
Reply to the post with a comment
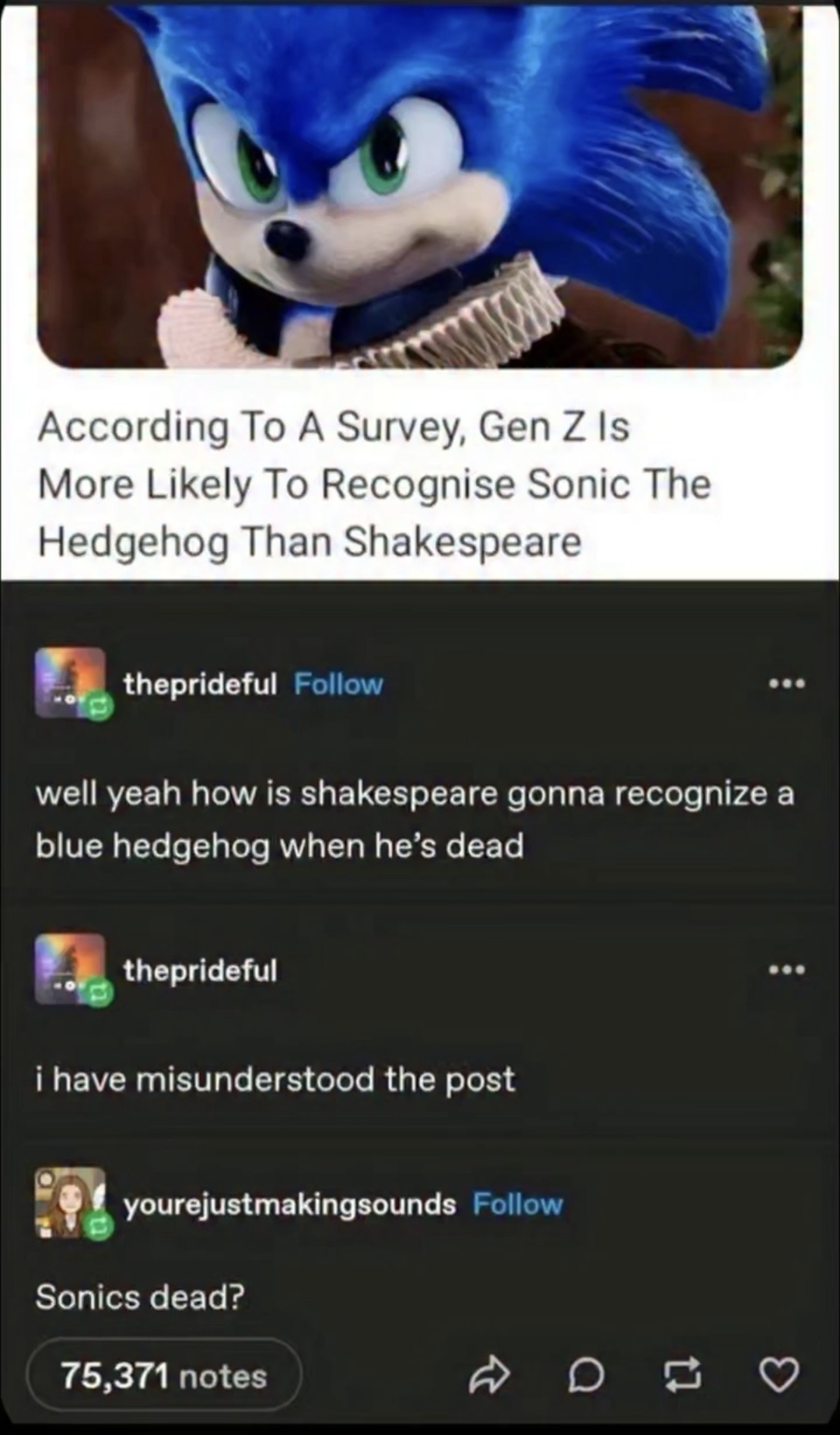pos(586,1377)
